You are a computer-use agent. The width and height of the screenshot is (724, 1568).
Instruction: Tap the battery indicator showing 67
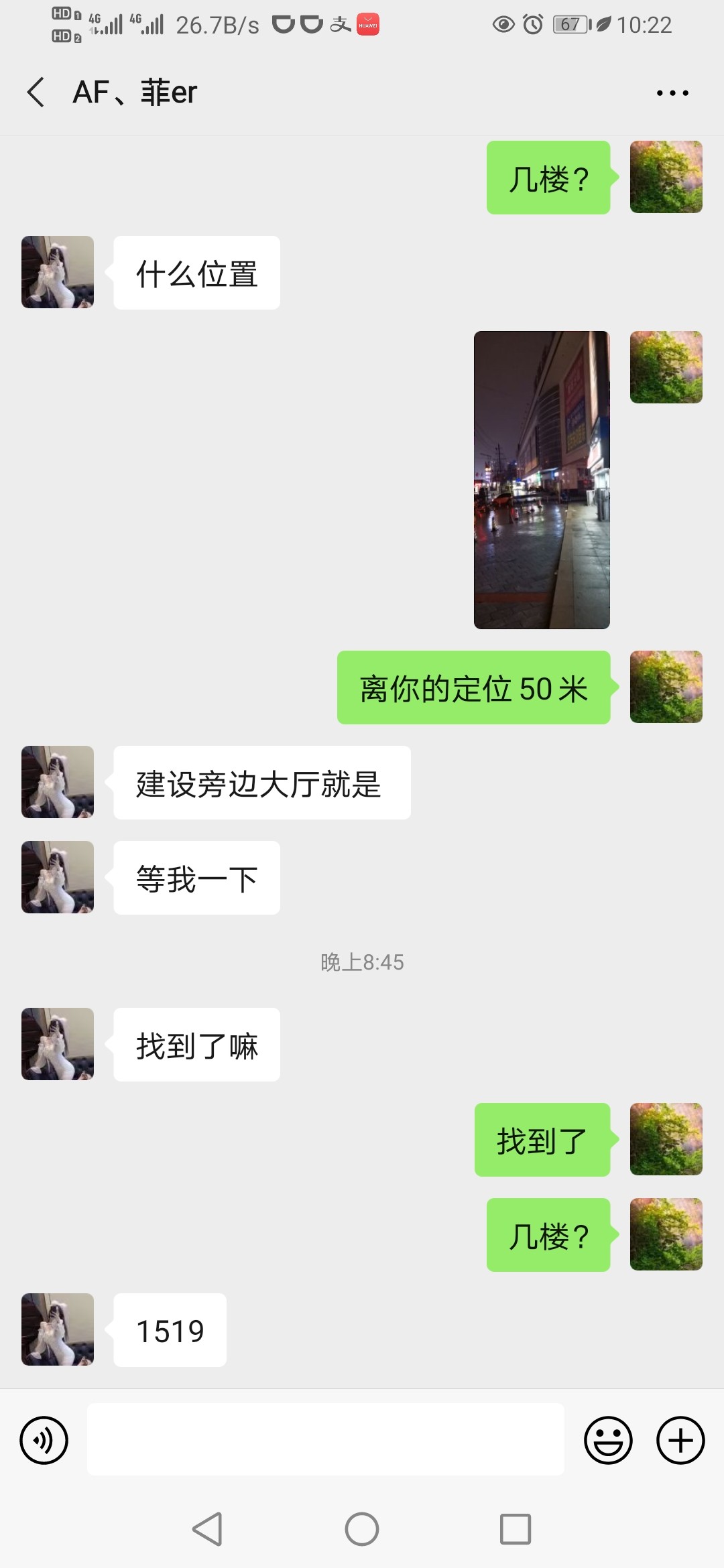[x=568, y=24]
